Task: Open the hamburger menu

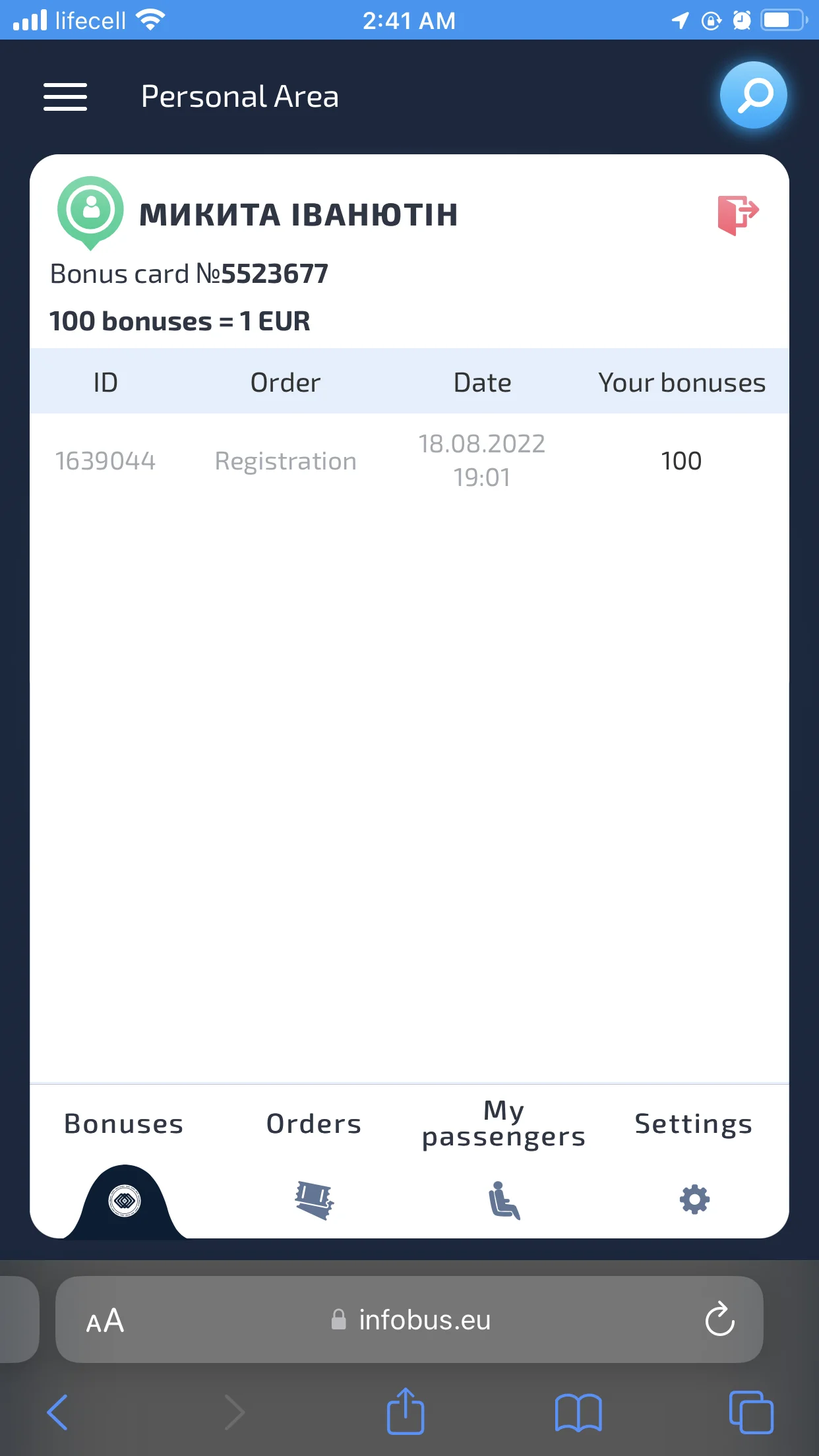Action: 65,97
